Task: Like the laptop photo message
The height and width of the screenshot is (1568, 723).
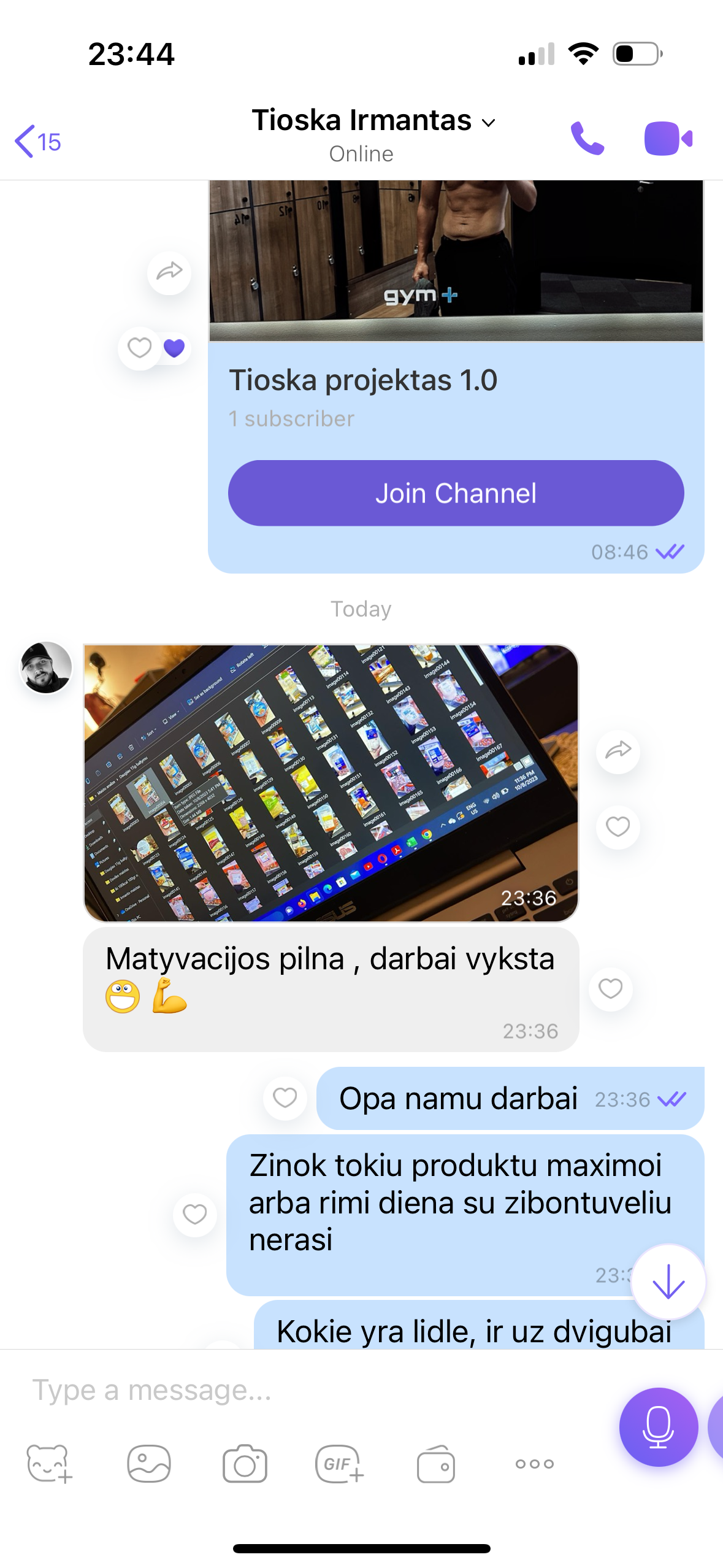Action: tap(618, 827)
